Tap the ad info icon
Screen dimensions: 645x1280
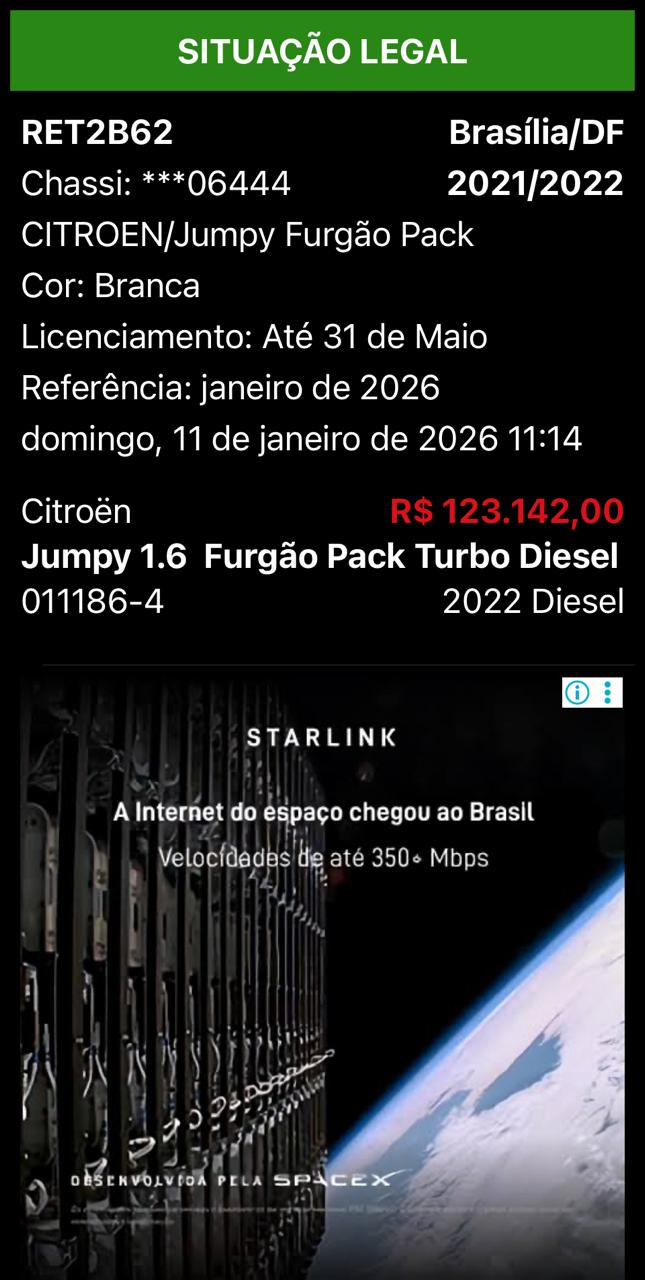[x=577, y=692]
